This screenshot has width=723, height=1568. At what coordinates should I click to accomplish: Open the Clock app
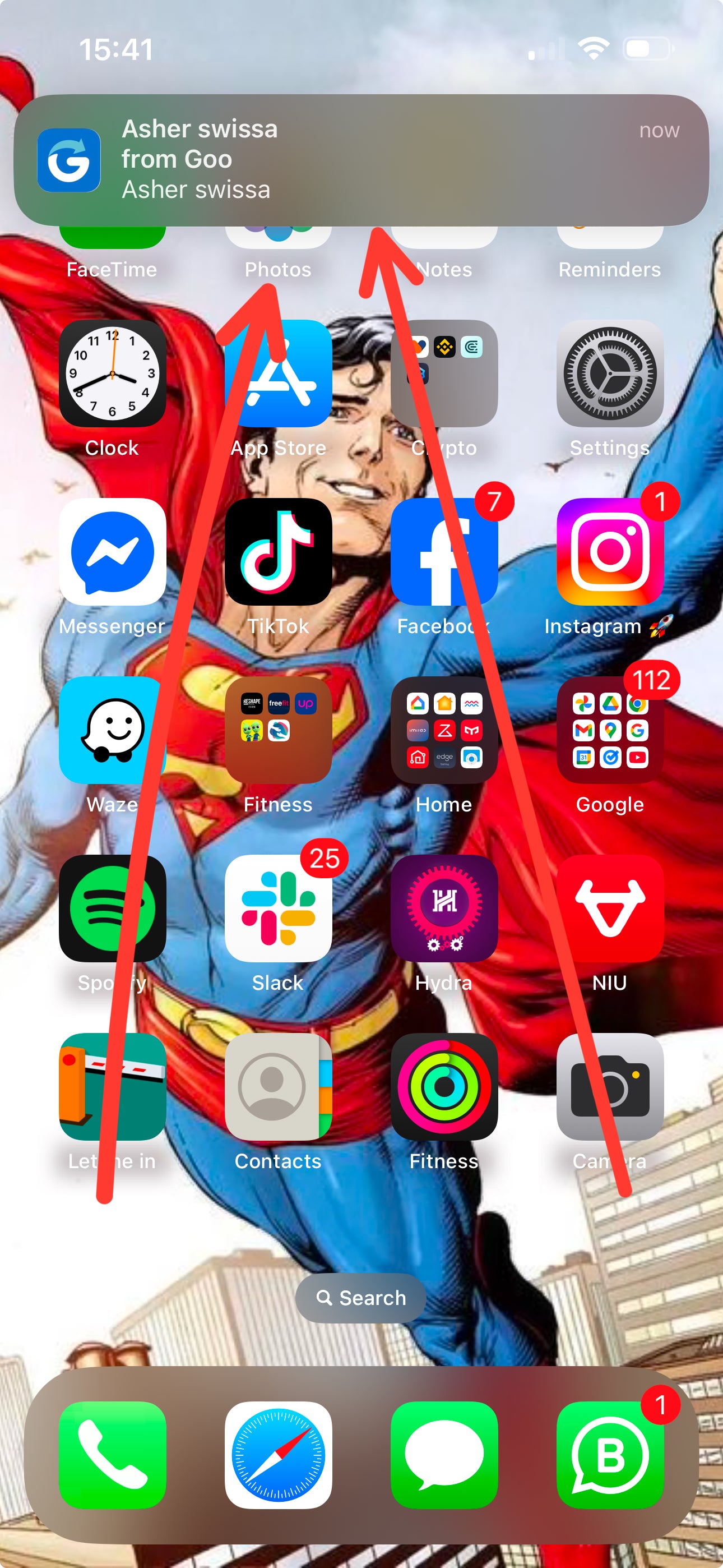[113, 373]
